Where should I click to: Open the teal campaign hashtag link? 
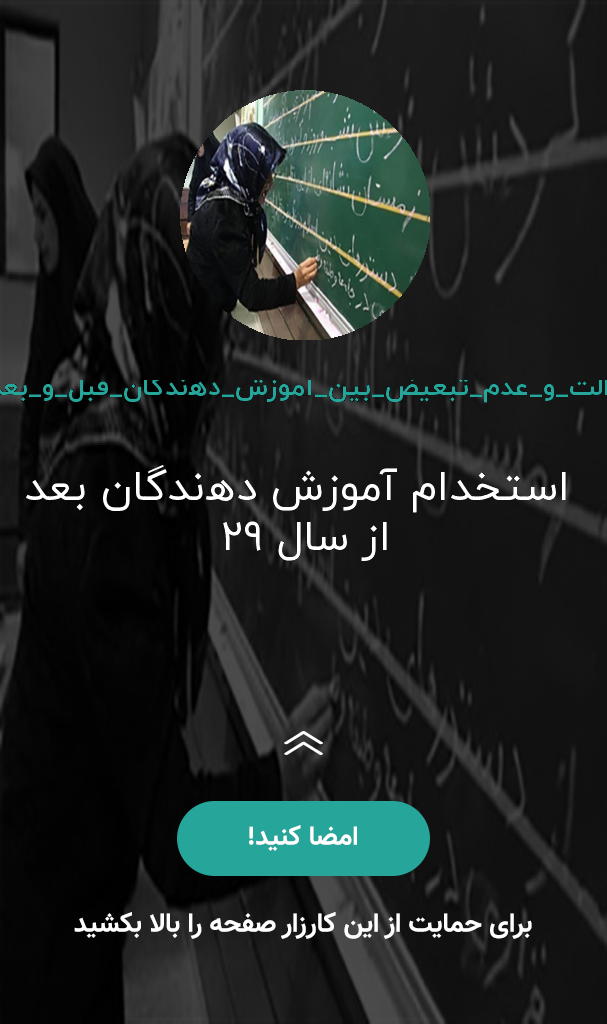[x=303, y=389]
